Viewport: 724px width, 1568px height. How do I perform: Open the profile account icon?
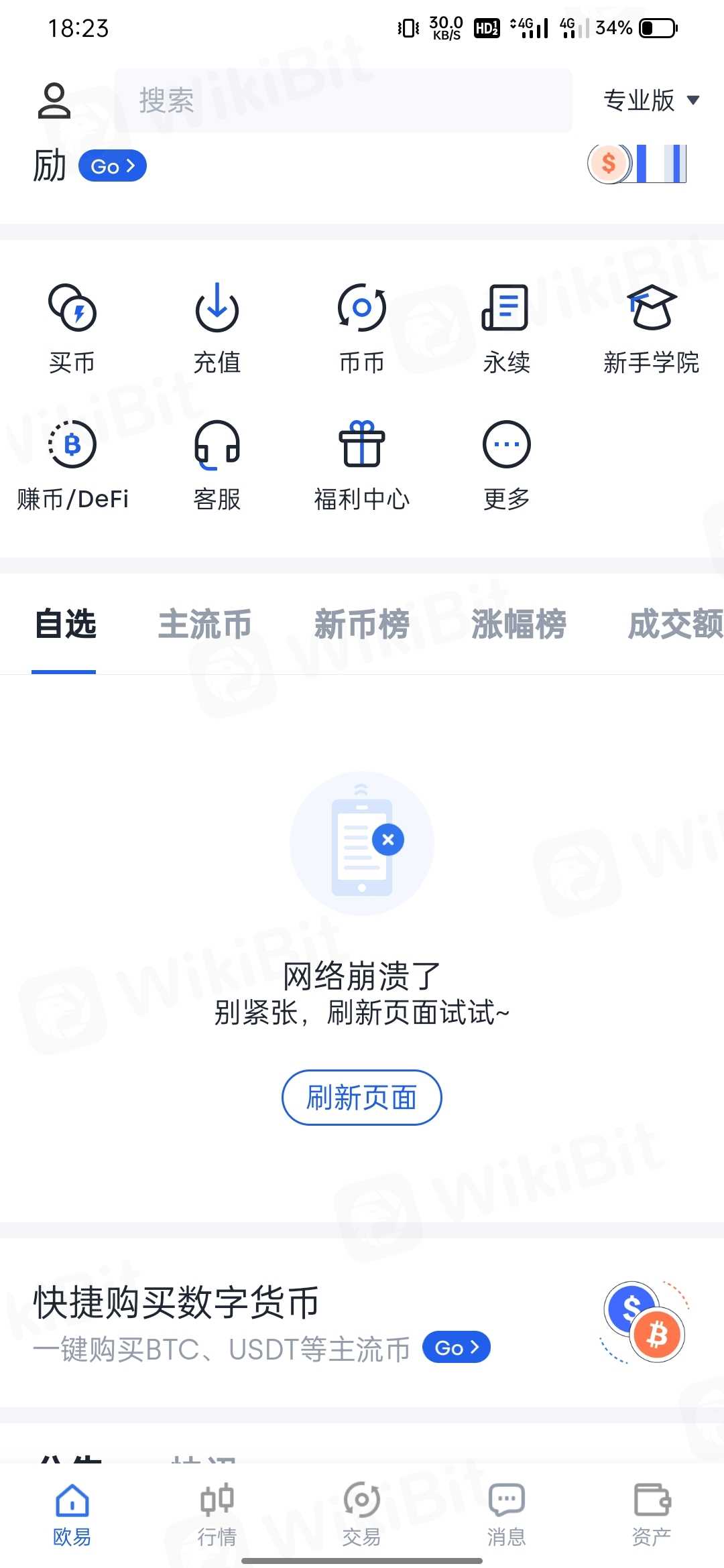click(54, 101)
